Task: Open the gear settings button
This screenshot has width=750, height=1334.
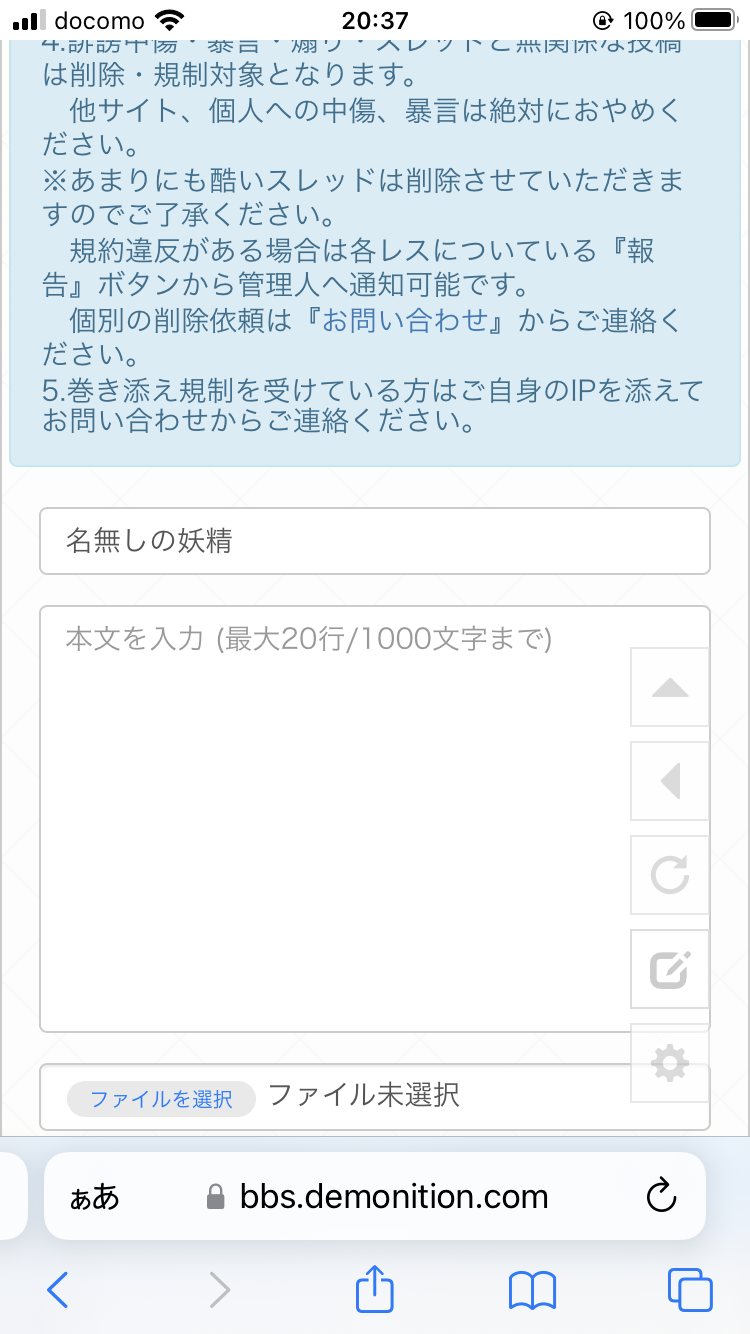Action: point(669,1062)
